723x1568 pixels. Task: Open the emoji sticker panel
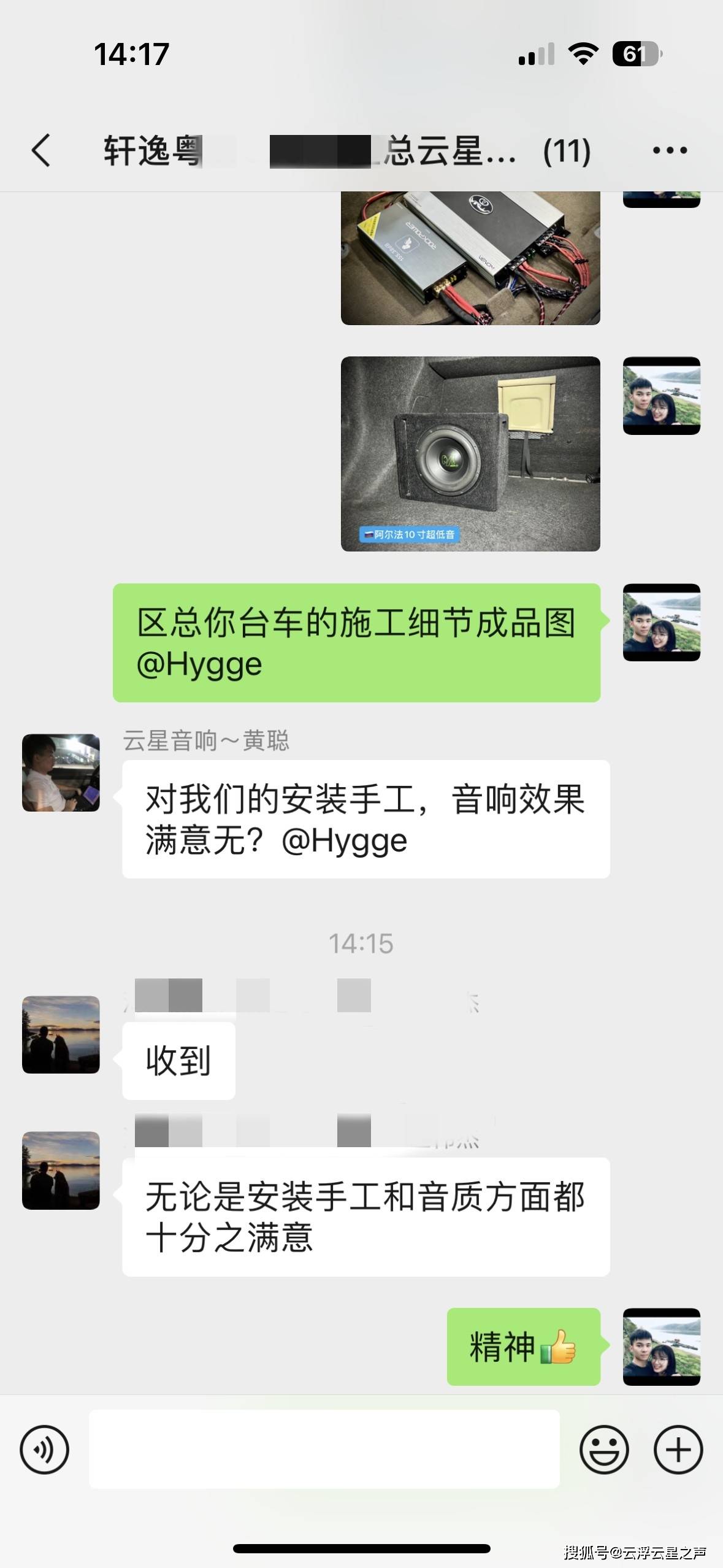click(604, 1450)
